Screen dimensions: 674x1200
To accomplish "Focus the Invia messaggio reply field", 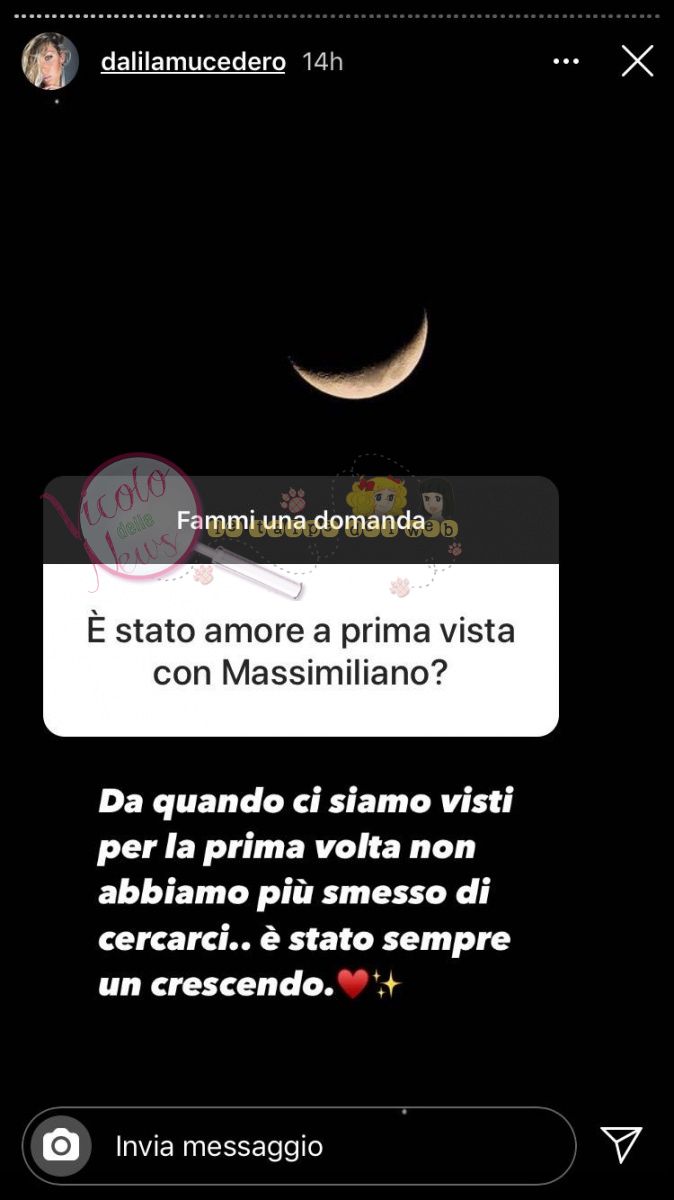I will (x=299, y=1146).
